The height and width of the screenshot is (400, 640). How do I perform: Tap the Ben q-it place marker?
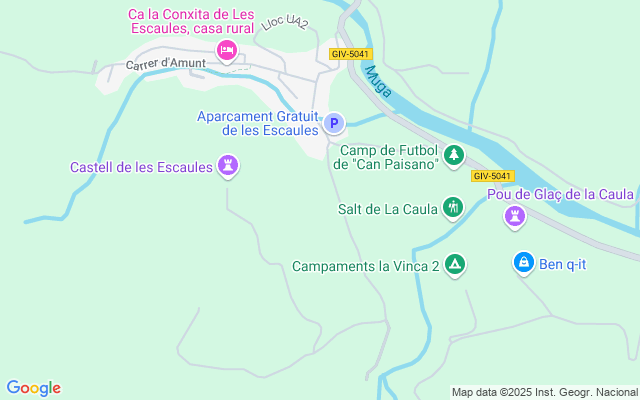click(x=523, y=263)
